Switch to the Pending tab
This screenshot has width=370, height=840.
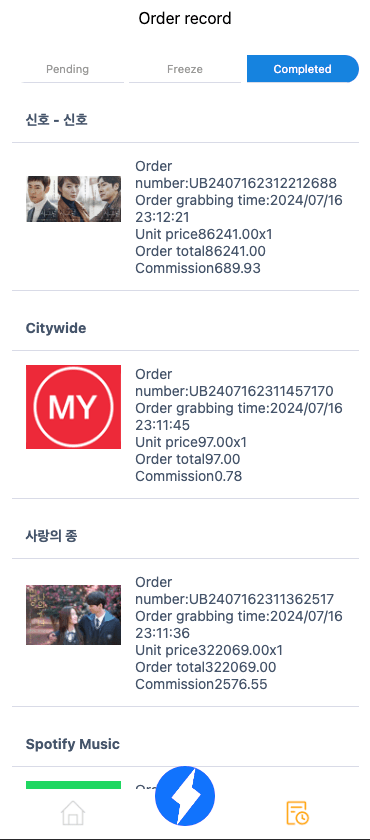pyautogui.click(x=67, y=69)
